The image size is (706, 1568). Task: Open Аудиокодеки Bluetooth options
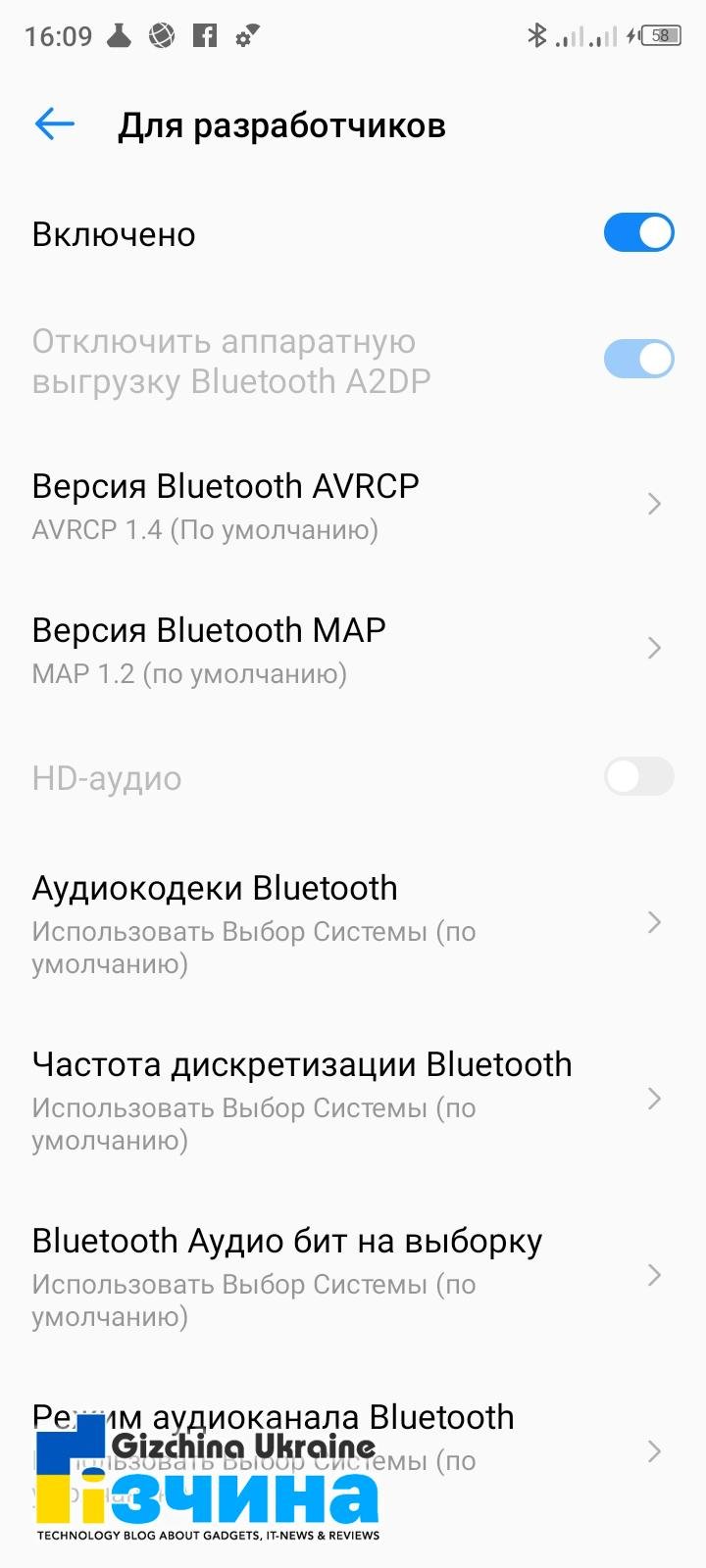353,923
